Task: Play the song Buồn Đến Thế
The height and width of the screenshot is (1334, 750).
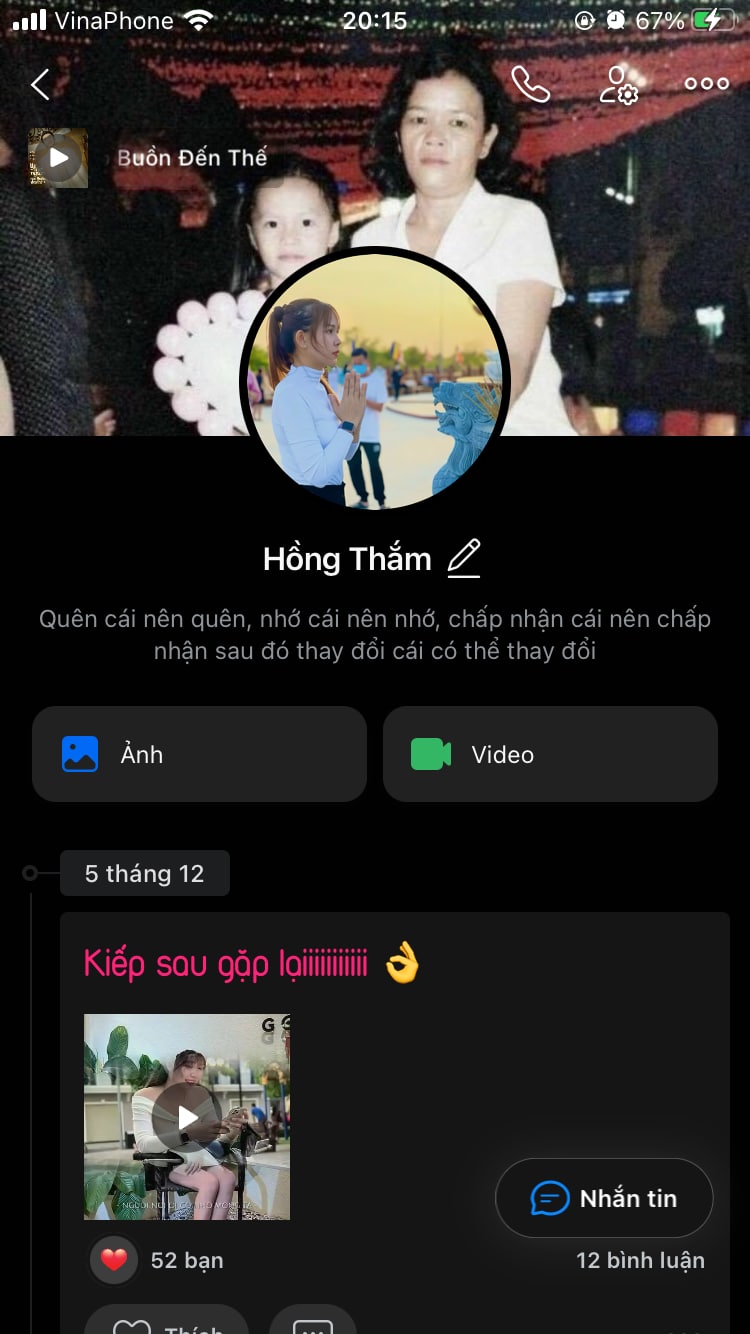Action: coord(58,158)
